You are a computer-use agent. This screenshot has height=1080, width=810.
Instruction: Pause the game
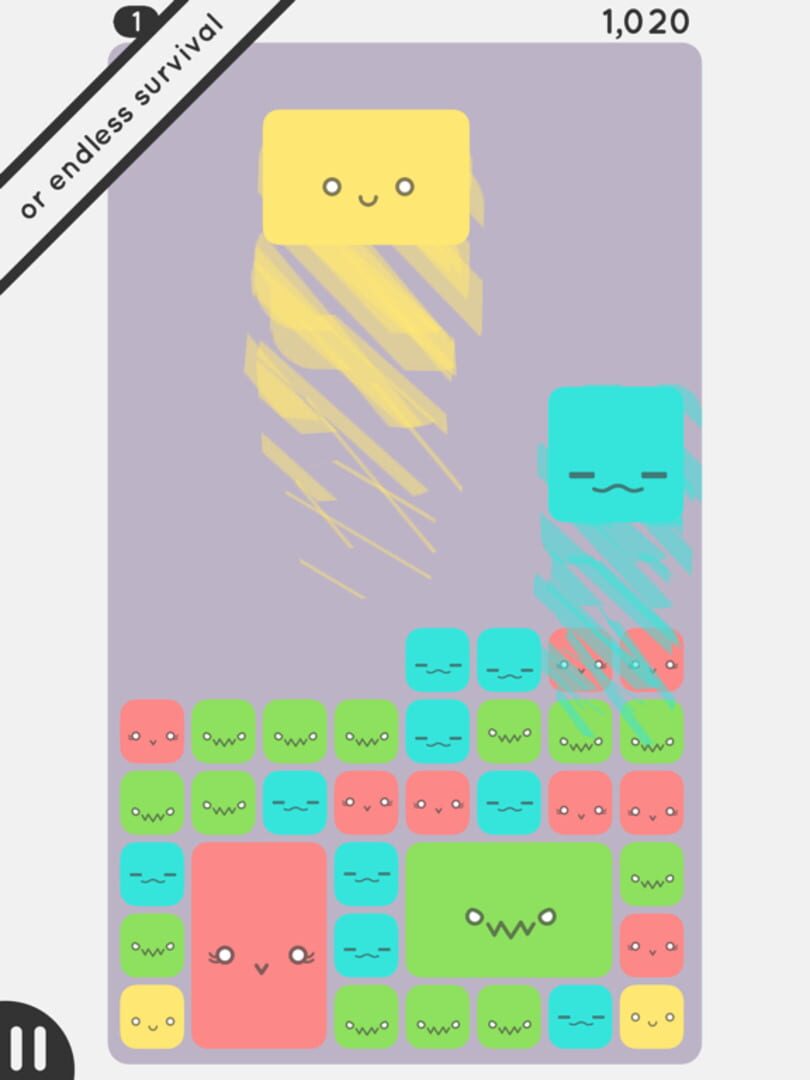28,1046
